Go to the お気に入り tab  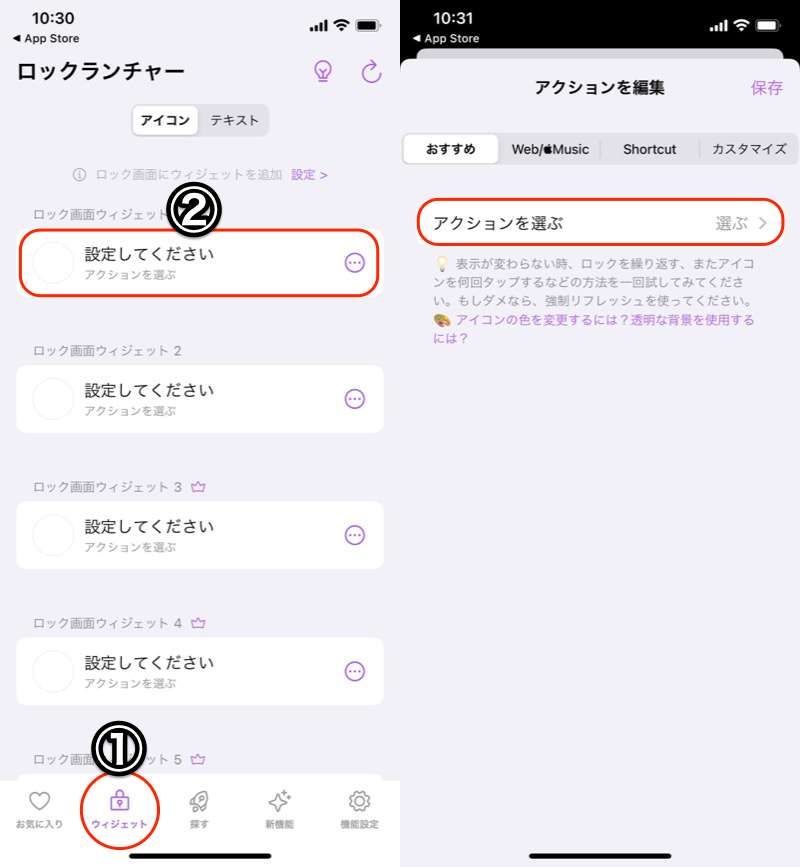pos(39,810)
